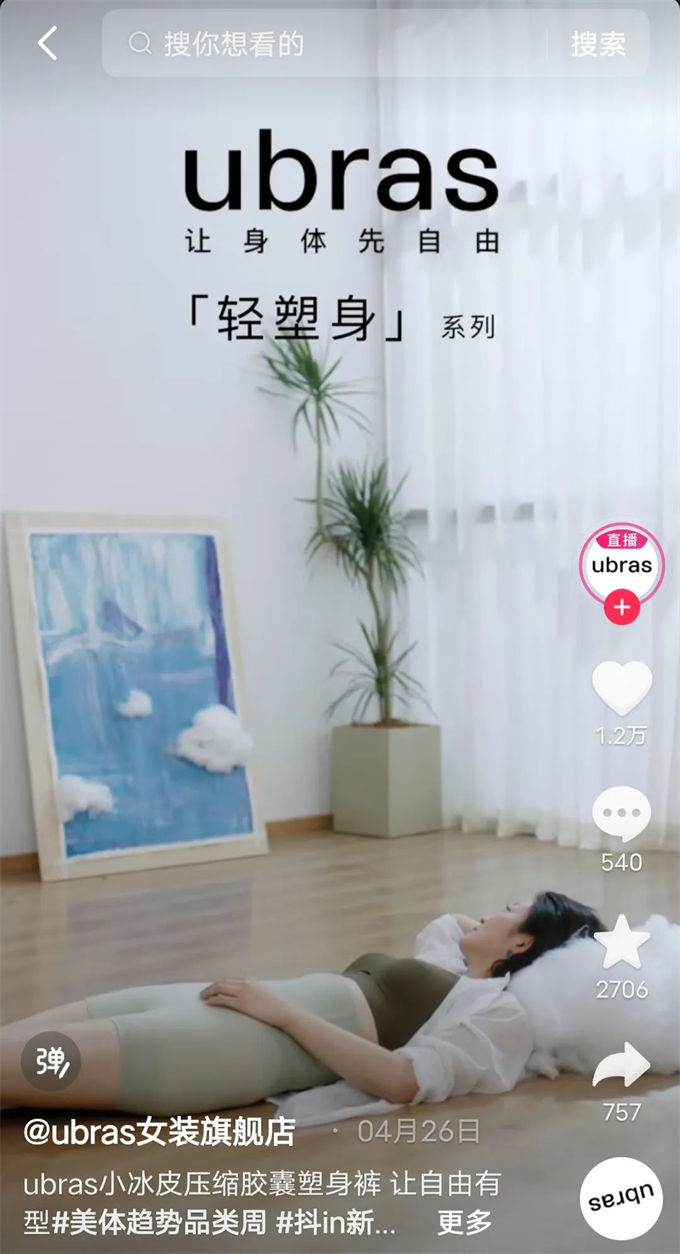
Task: Open the search field '搜你想看的'
Action: [330, 44]
